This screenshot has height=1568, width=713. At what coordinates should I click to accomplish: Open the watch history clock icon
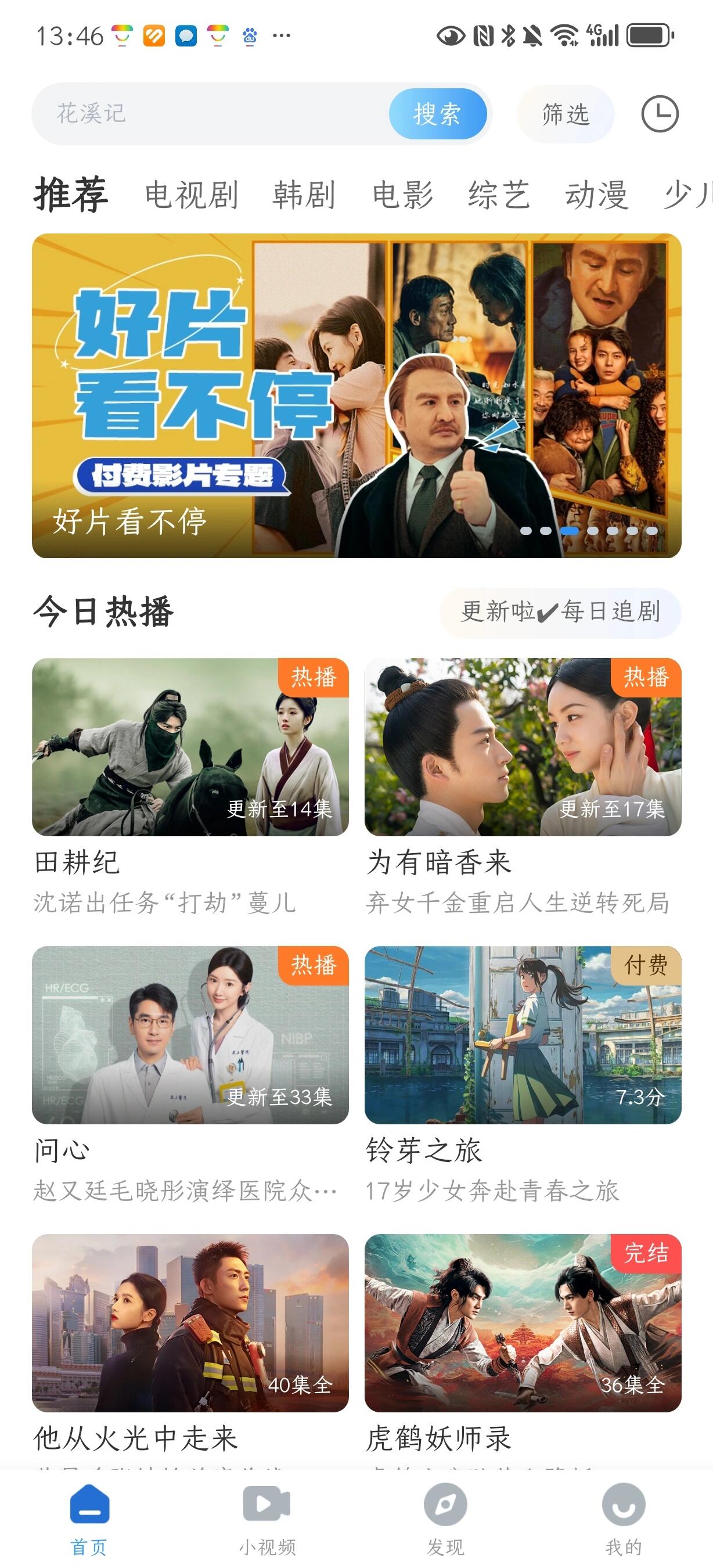coord(660,114)
